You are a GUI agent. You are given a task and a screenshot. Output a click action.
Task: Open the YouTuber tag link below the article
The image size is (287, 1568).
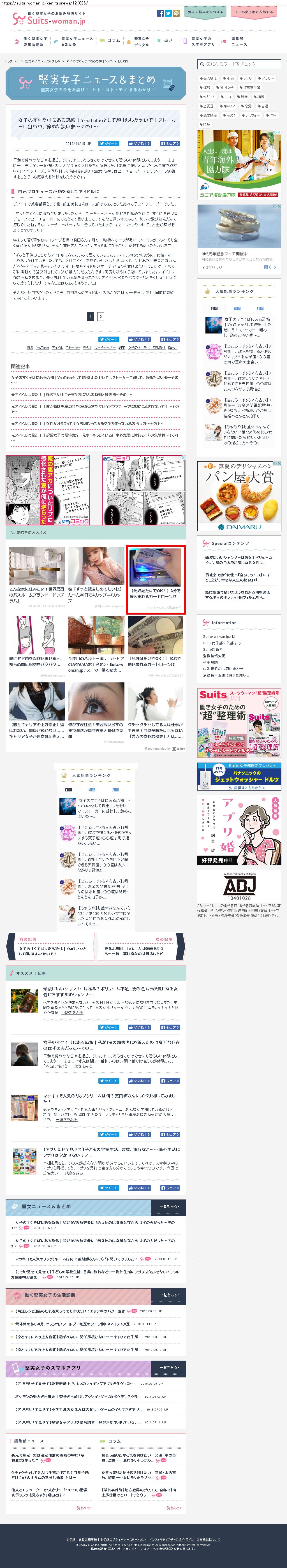pos(43,348)
